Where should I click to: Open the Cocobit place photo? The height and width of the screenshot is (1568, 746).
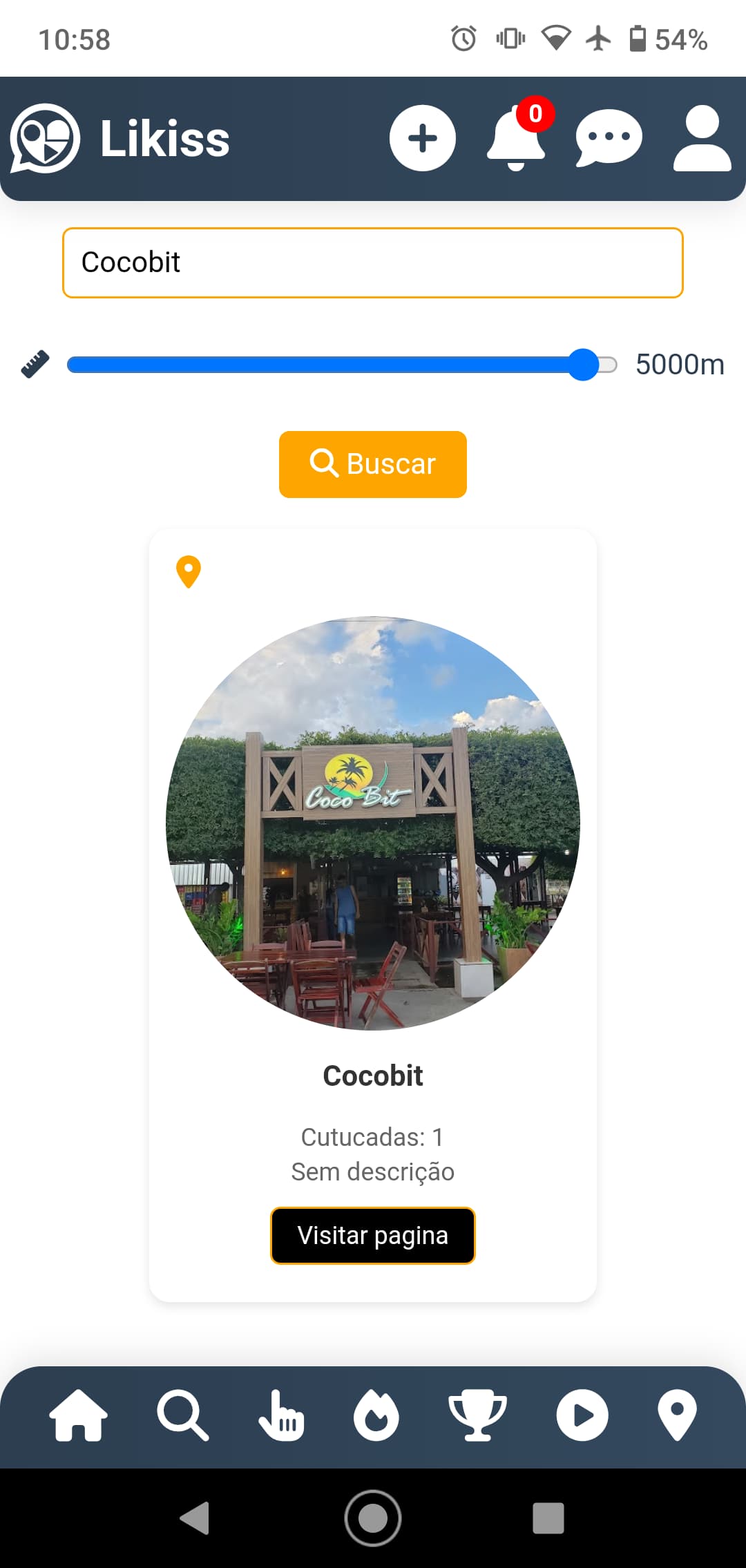point(373,823)
